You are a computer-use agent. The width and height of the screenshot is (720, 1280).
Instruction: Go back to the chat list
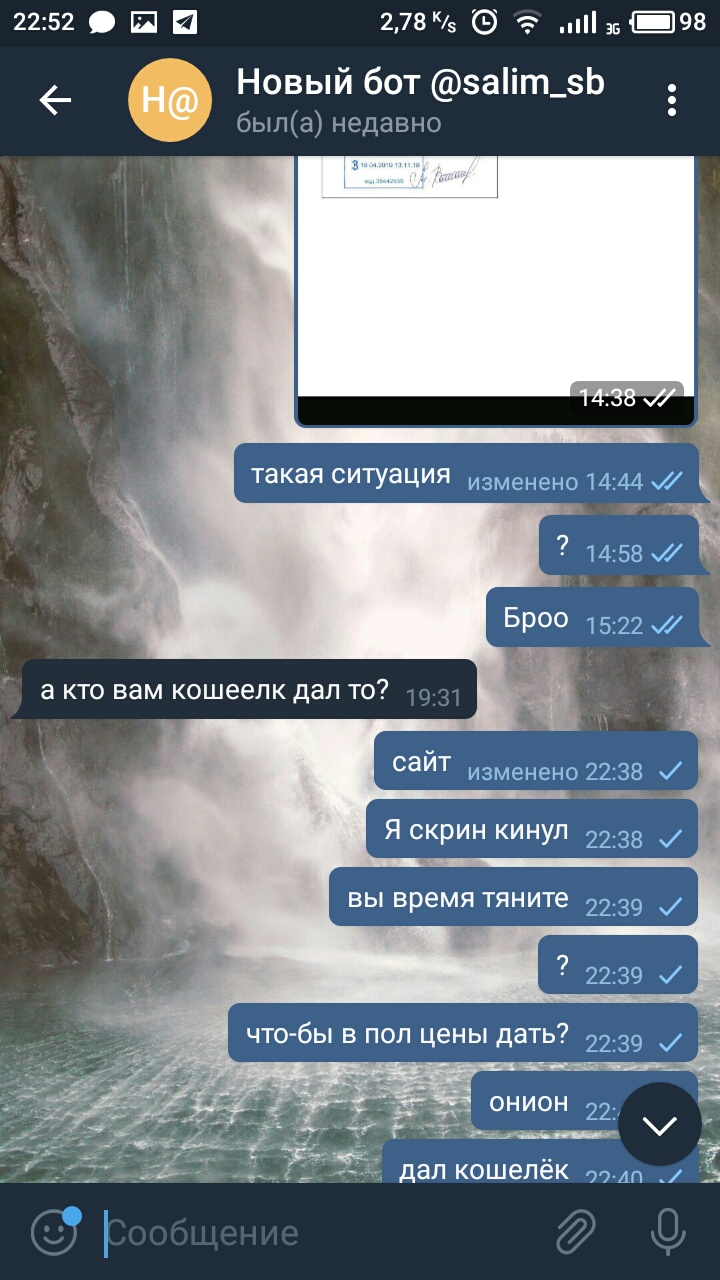tap(55, 100)
